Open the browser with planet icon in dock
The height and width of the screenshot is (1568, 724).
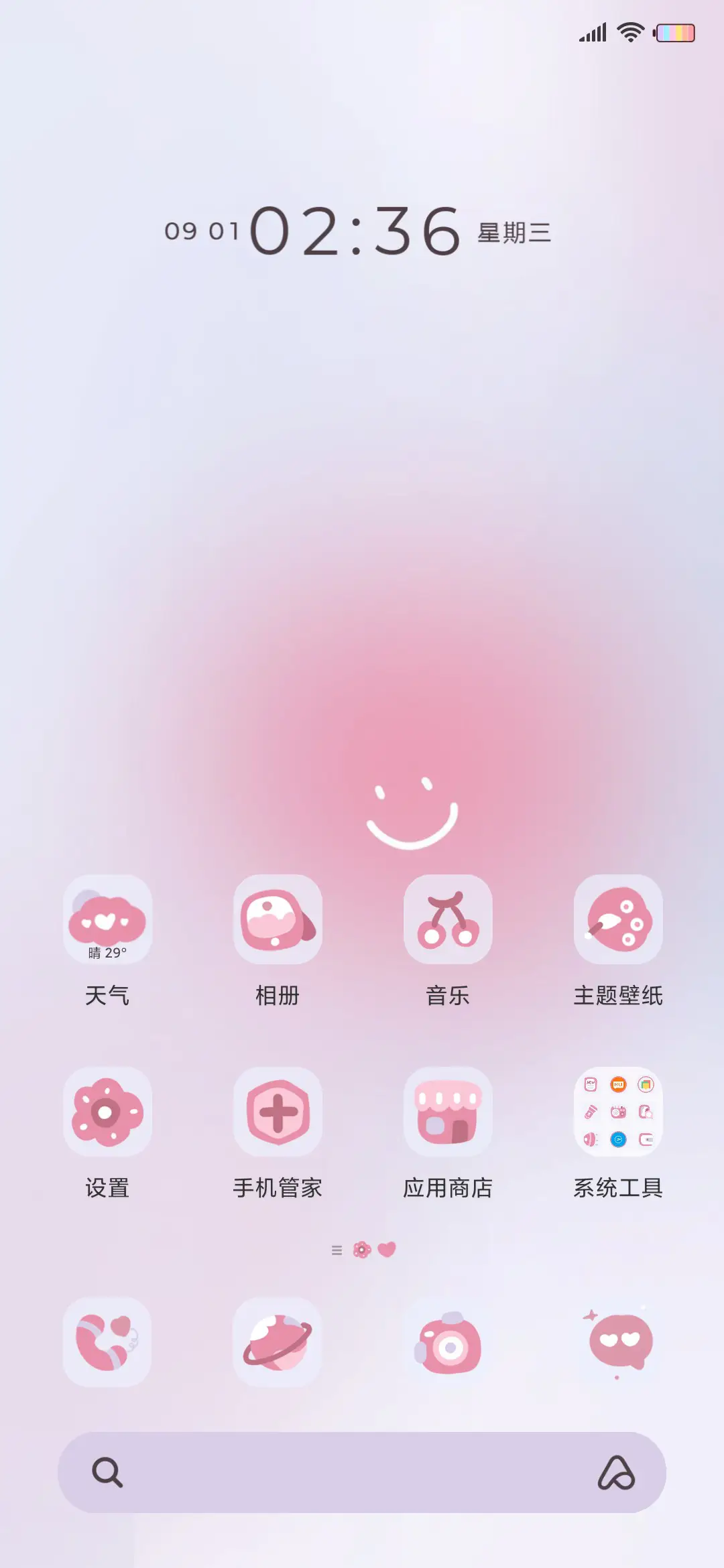tap(278, 1344)
